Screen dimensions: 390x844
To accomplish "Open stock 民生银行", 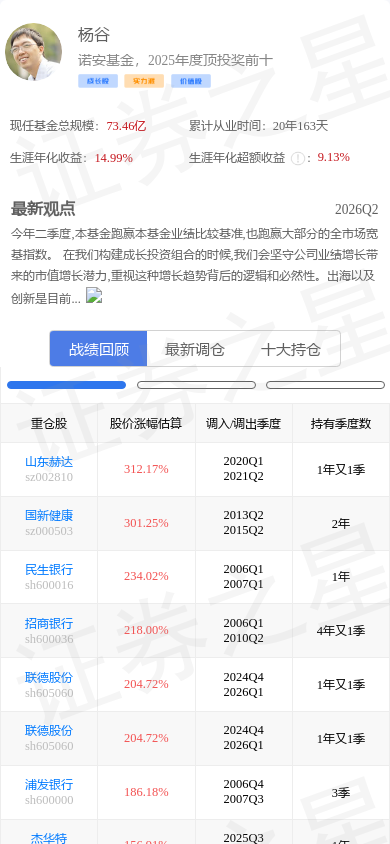I will [49, 569].
